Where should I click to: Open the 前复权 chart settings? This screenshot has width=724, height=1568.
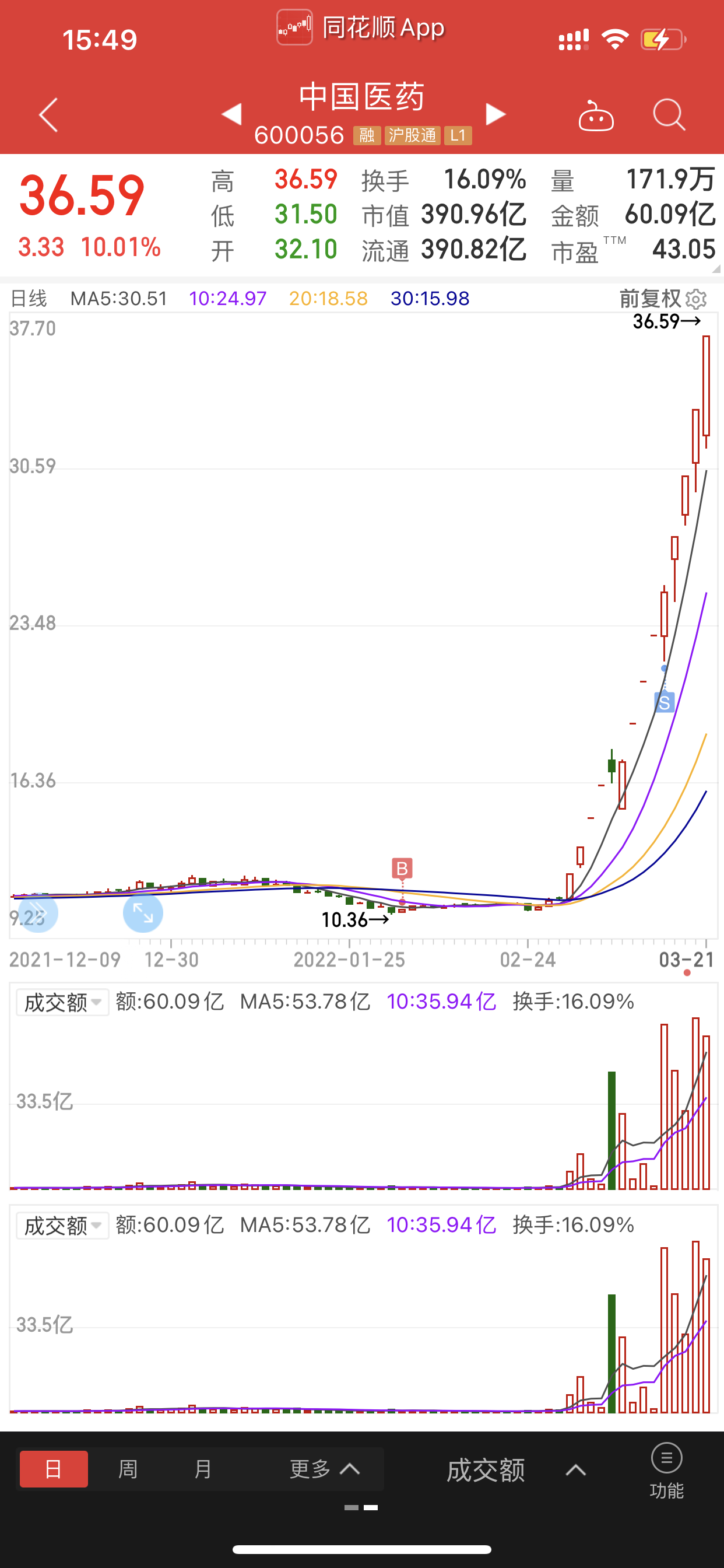[x=663, y=299]
